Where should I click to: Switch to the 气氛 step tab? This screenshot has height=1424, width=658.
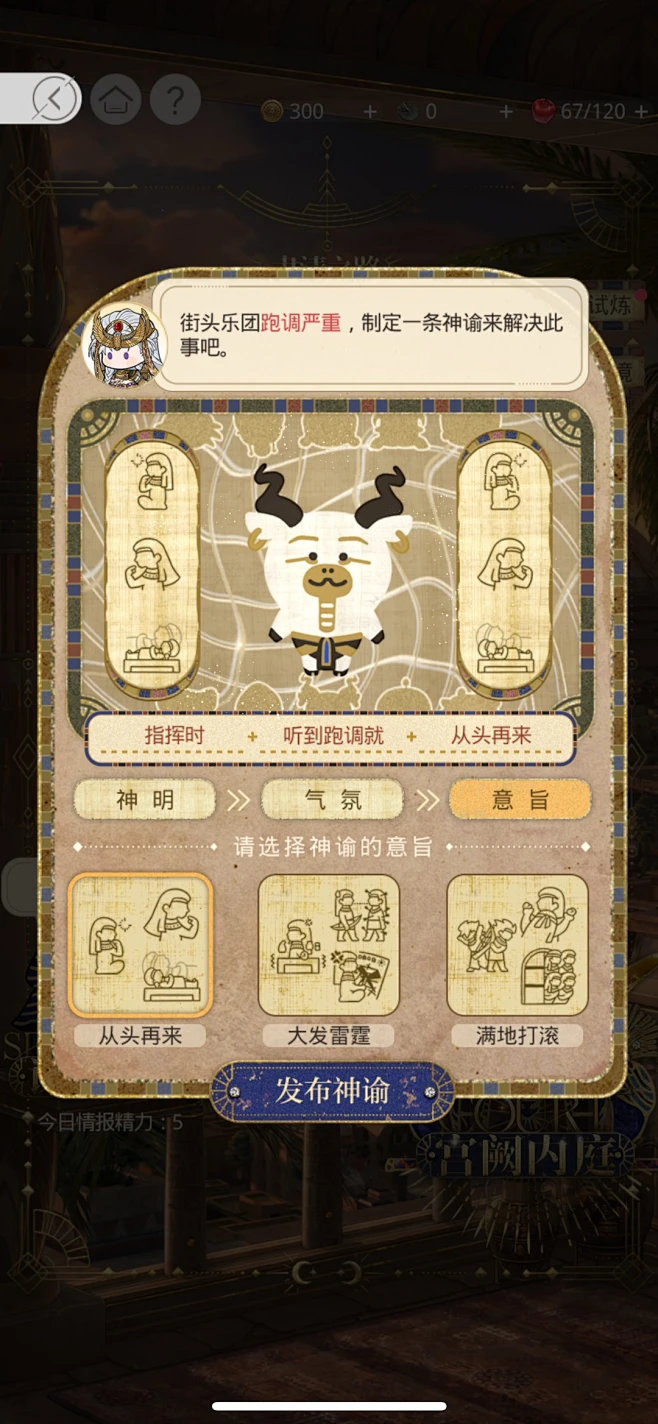tap(332, 799)
